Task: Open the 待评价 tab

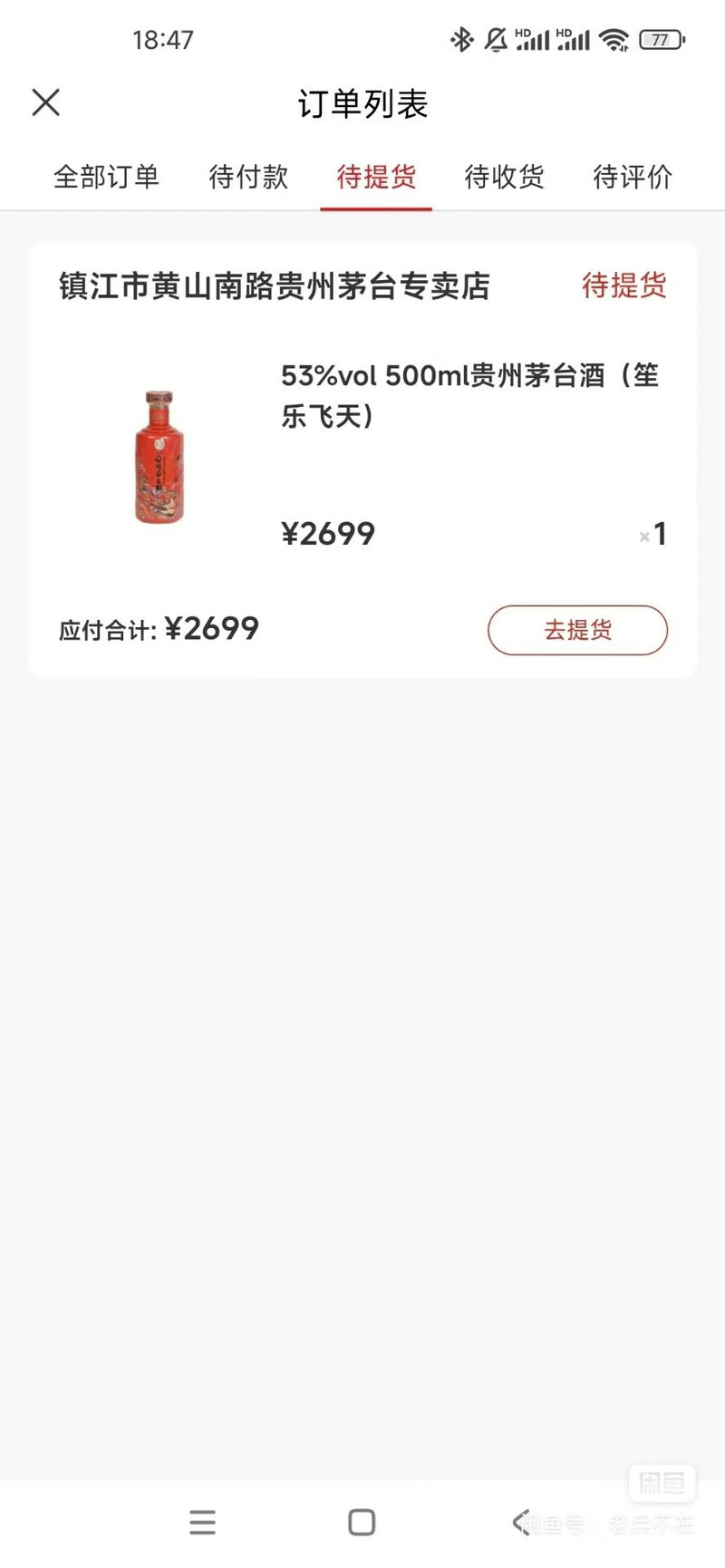Action: click(633, 177)
